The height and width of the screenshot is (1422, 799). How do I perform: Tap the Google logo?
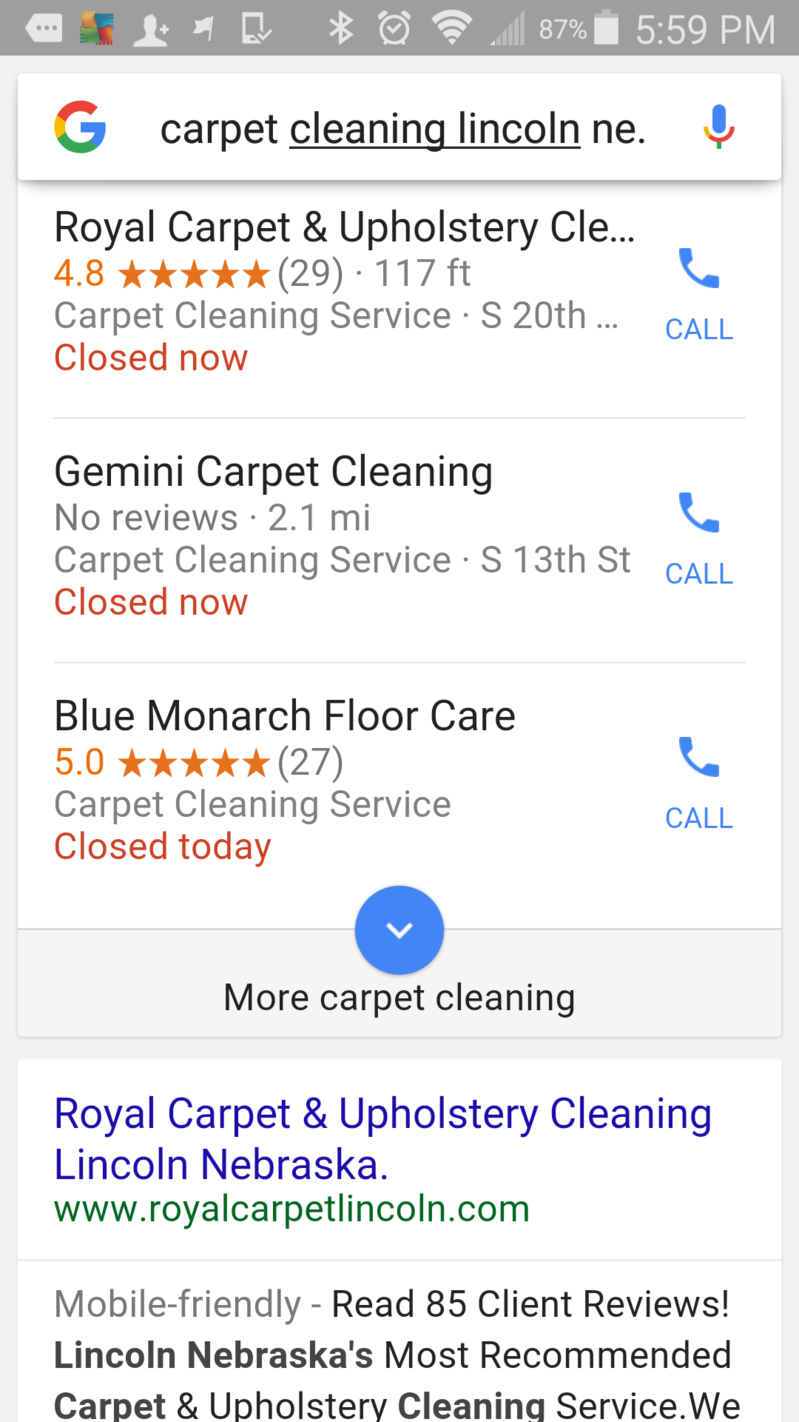pos(80,127)
